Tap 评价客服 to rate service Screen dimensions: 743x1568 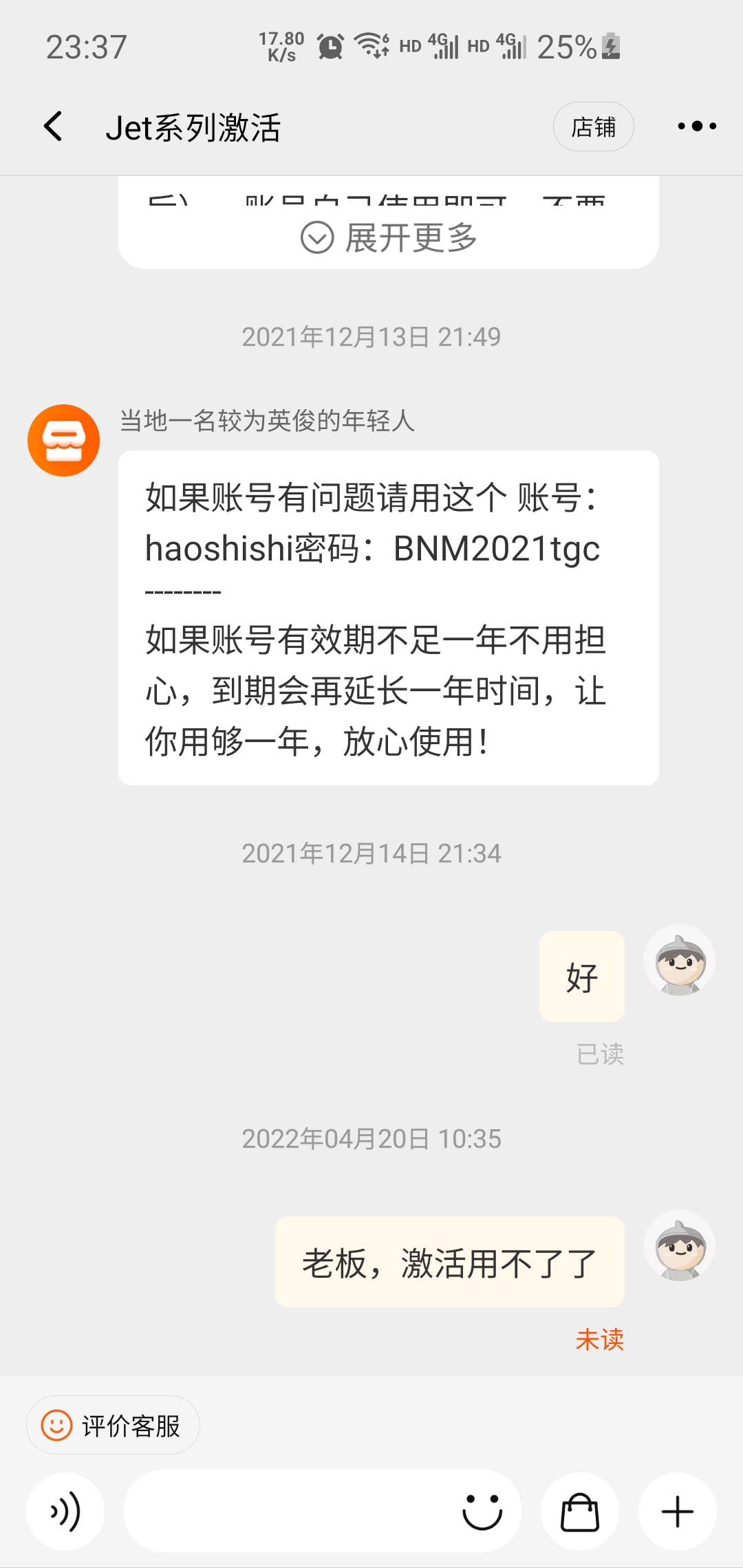click(113, 1426)
